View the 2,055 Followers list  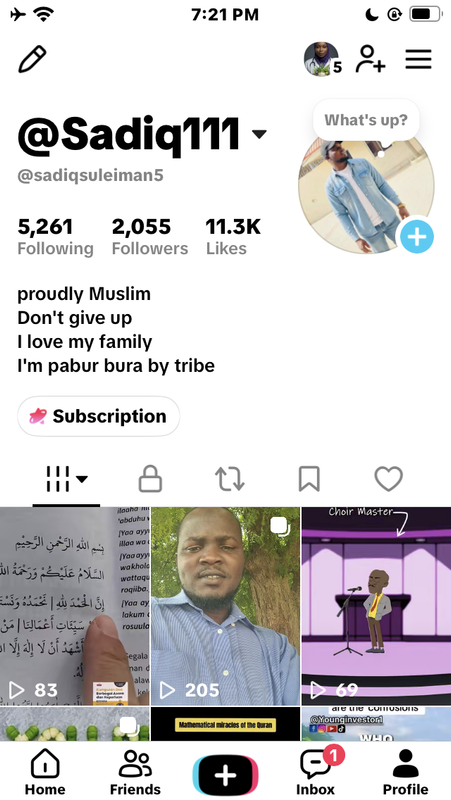pos(150,237)
